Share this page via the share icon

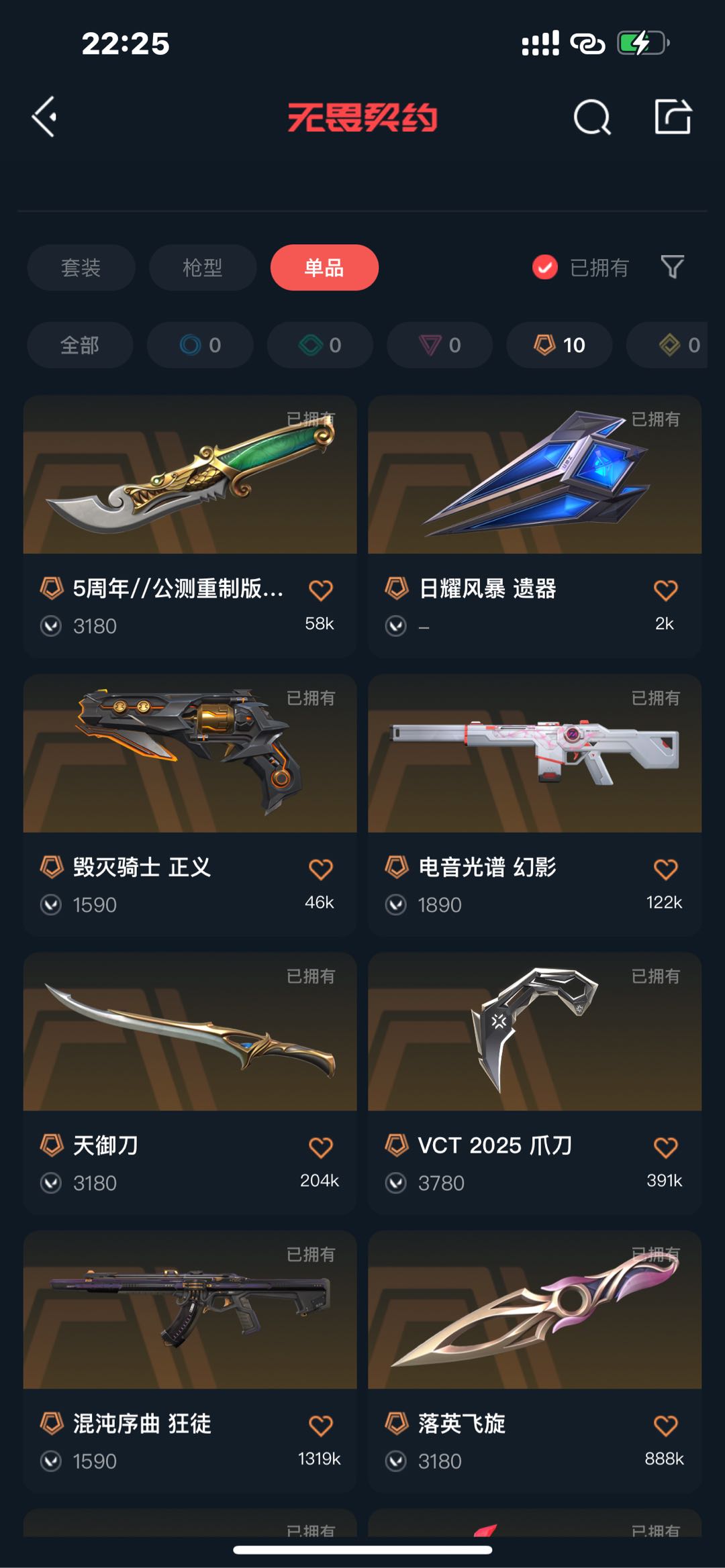pos(673,117)
